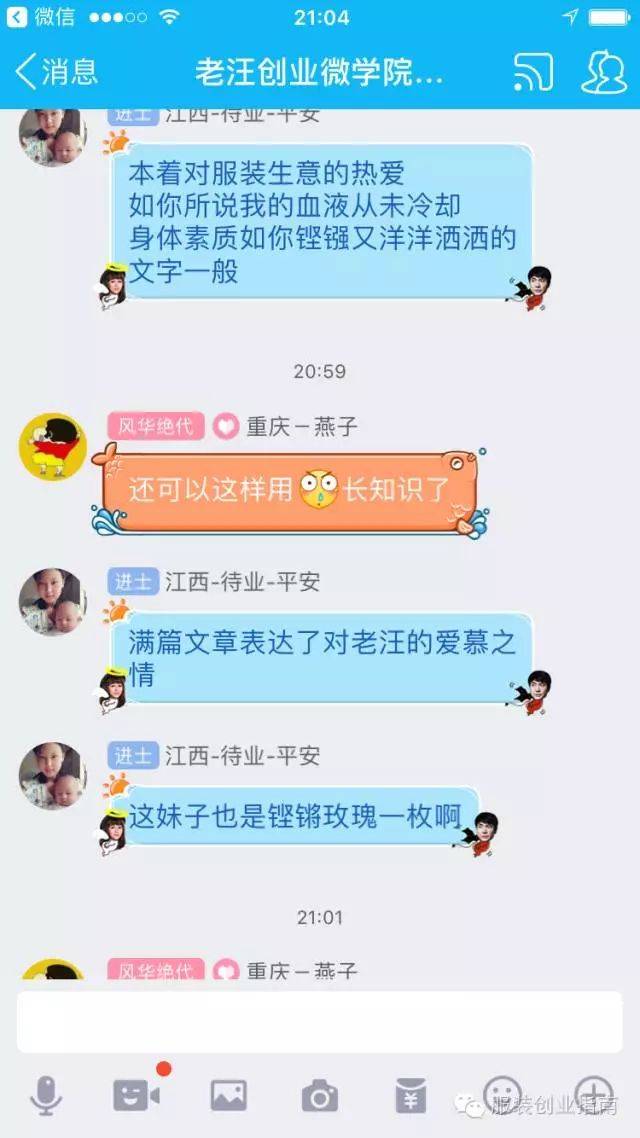The height and width of the screenshot is (1138, 640).
Task: Open avatar beside 满篇文章 message
Action: [53, 602]
